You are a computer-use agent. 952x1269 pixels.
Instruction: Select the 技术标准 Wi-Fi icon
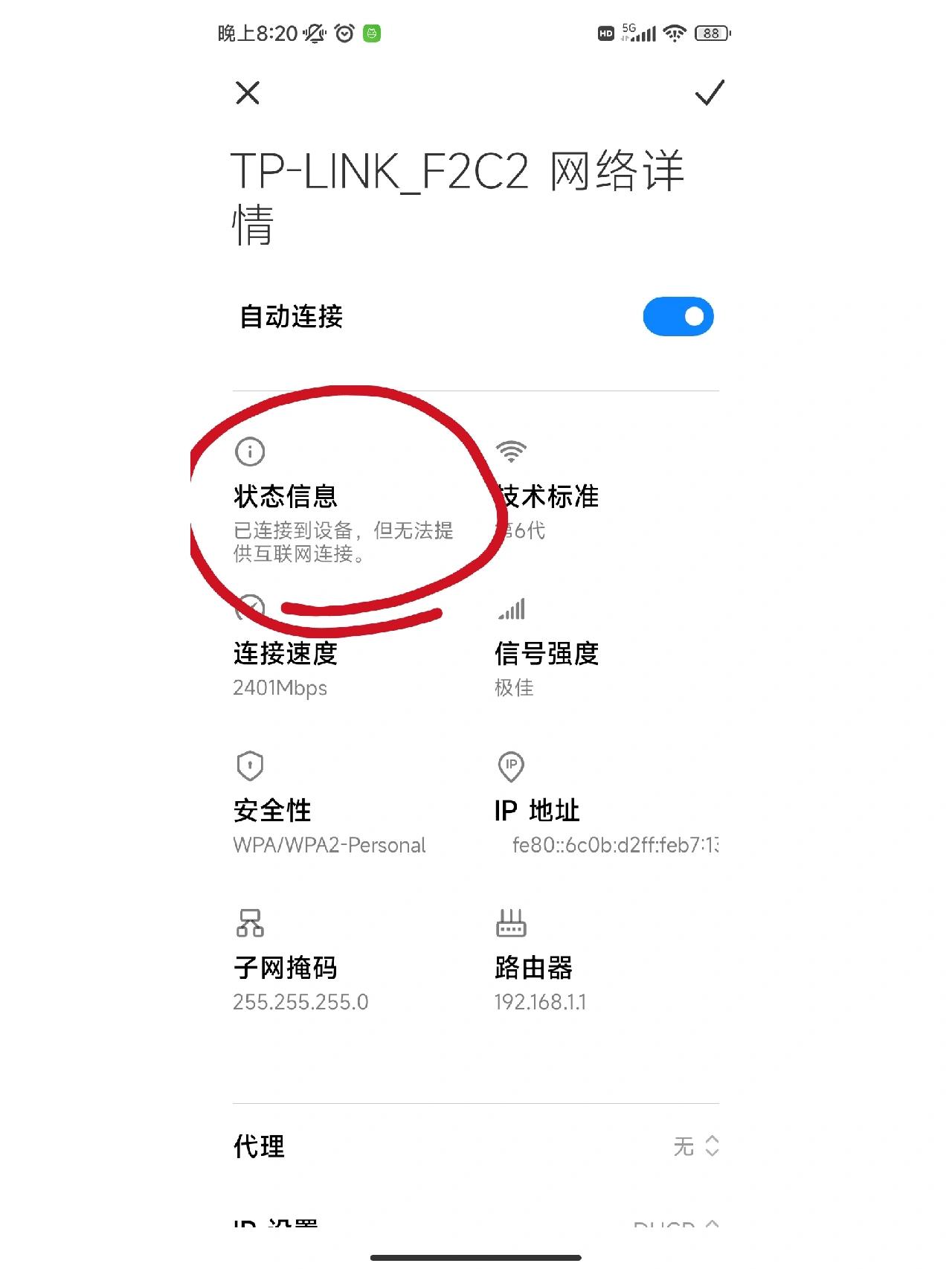click(512, 449)
